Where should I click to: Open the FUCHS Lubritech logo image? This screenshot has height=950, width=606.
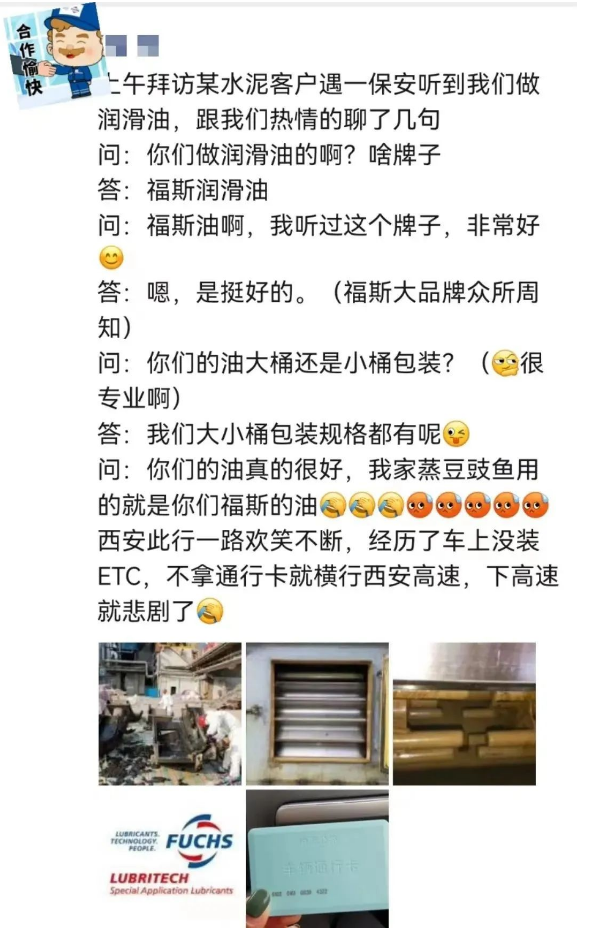(170, 856)
